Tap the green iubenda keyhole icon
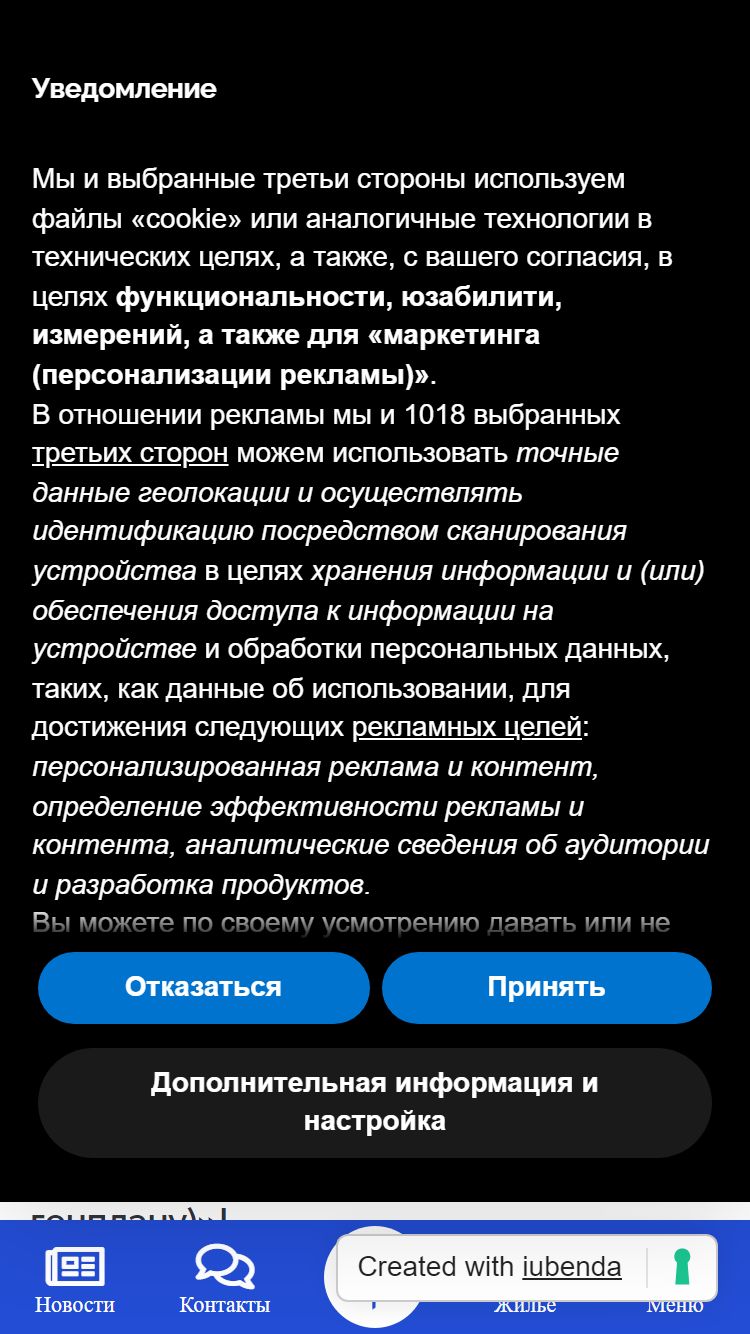 pyautogui.click(x=683, y=1267)
